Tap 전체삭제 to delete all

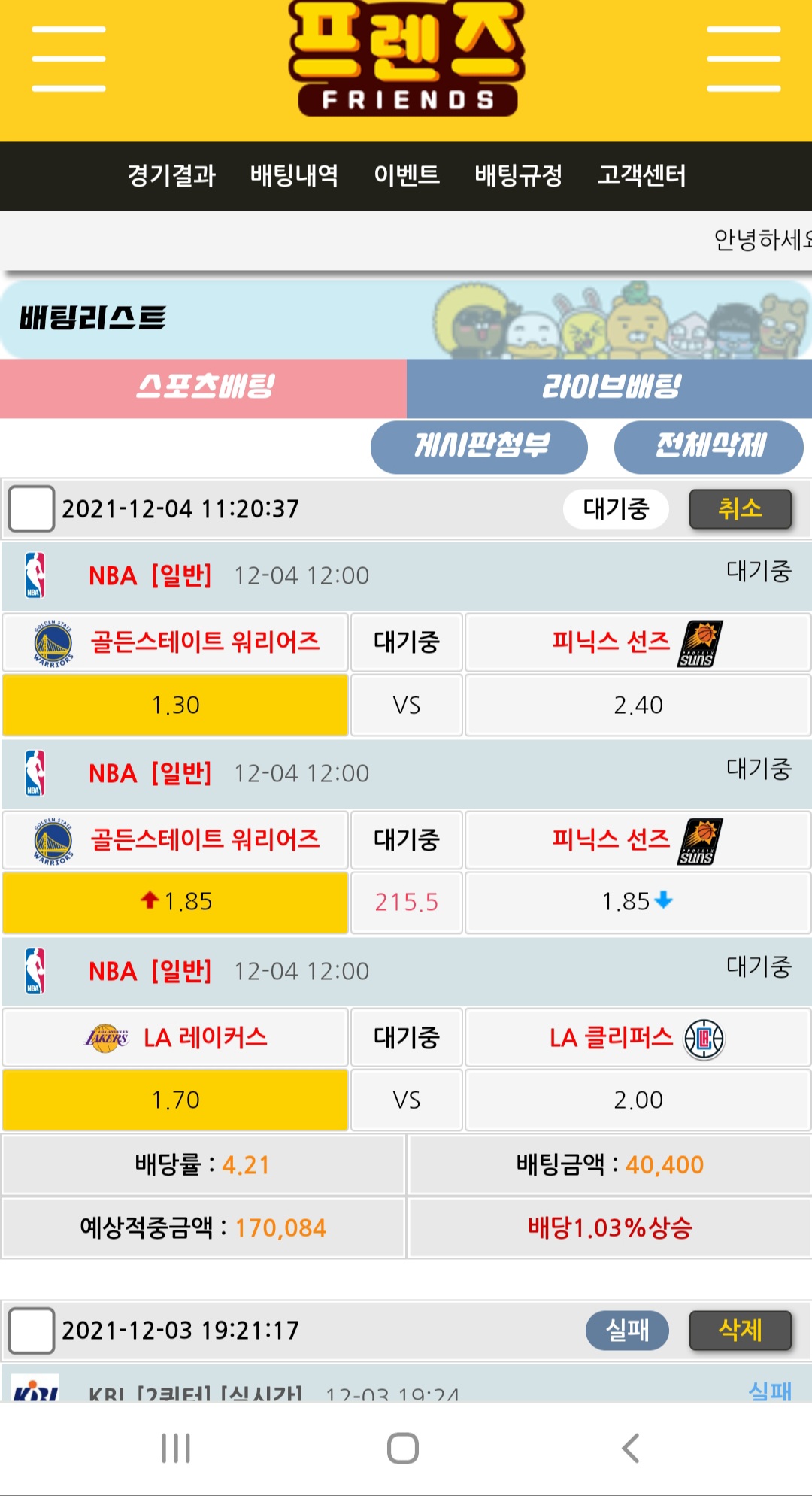[708, 447]
